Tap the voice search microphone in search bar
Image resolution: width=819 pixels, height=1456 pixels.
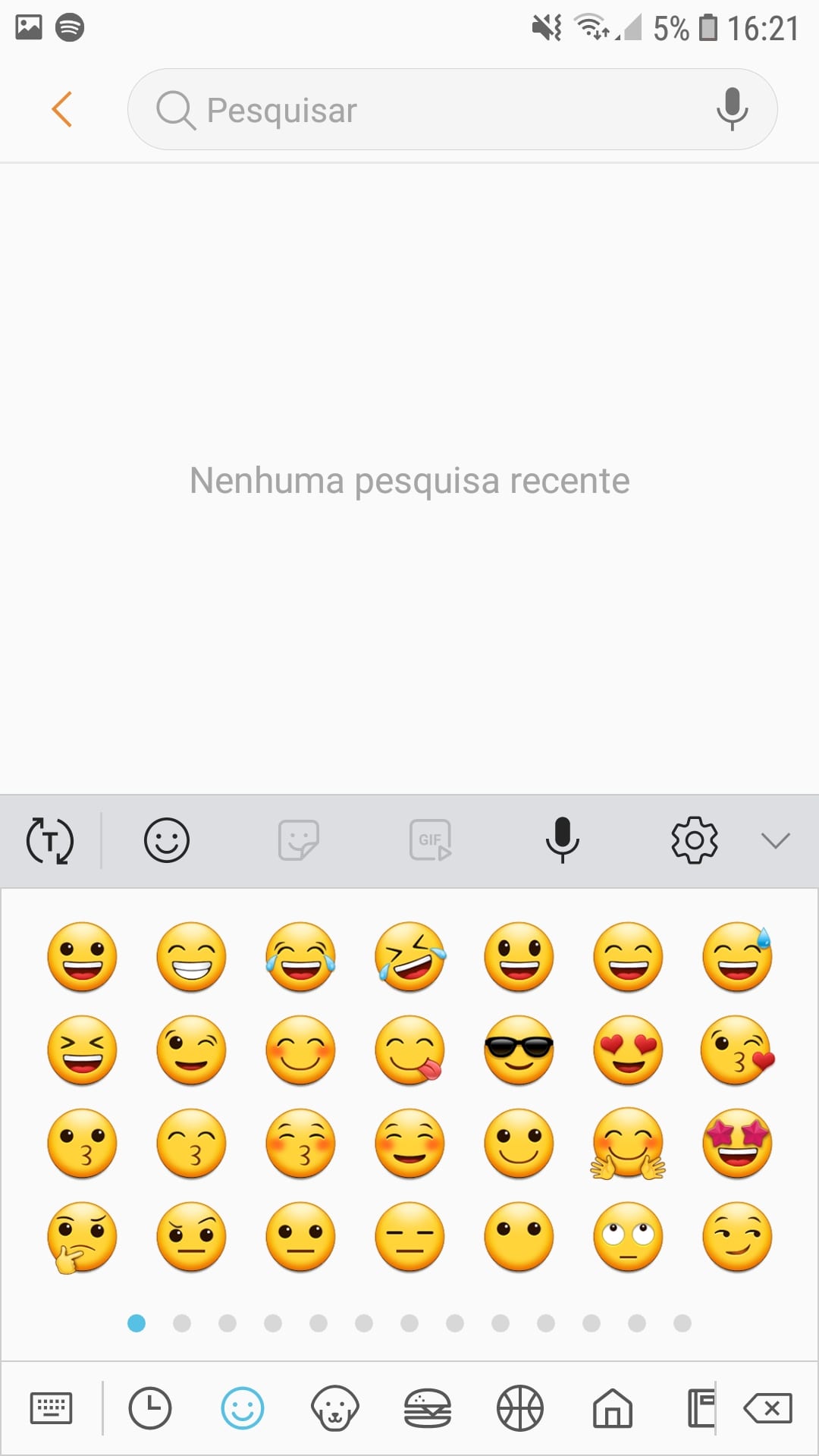[731, 108]
